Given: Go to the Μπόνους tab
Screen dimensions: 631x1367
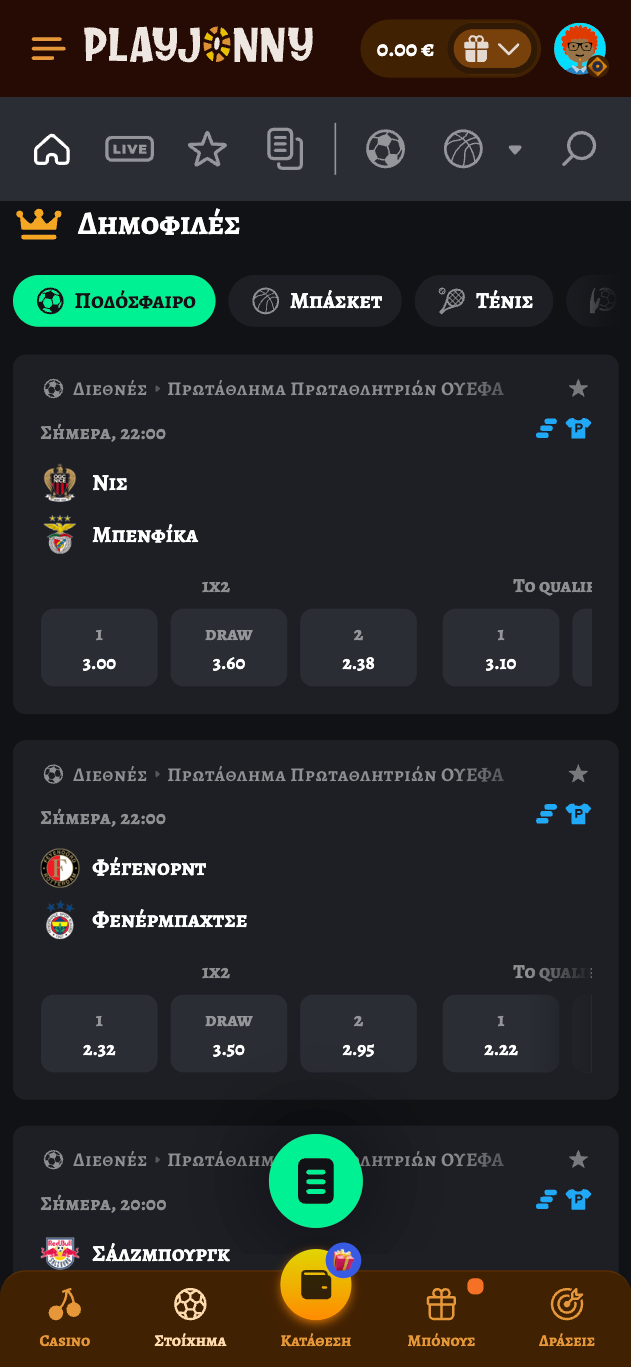Looking at the screenshot, I should [441, 1317].
